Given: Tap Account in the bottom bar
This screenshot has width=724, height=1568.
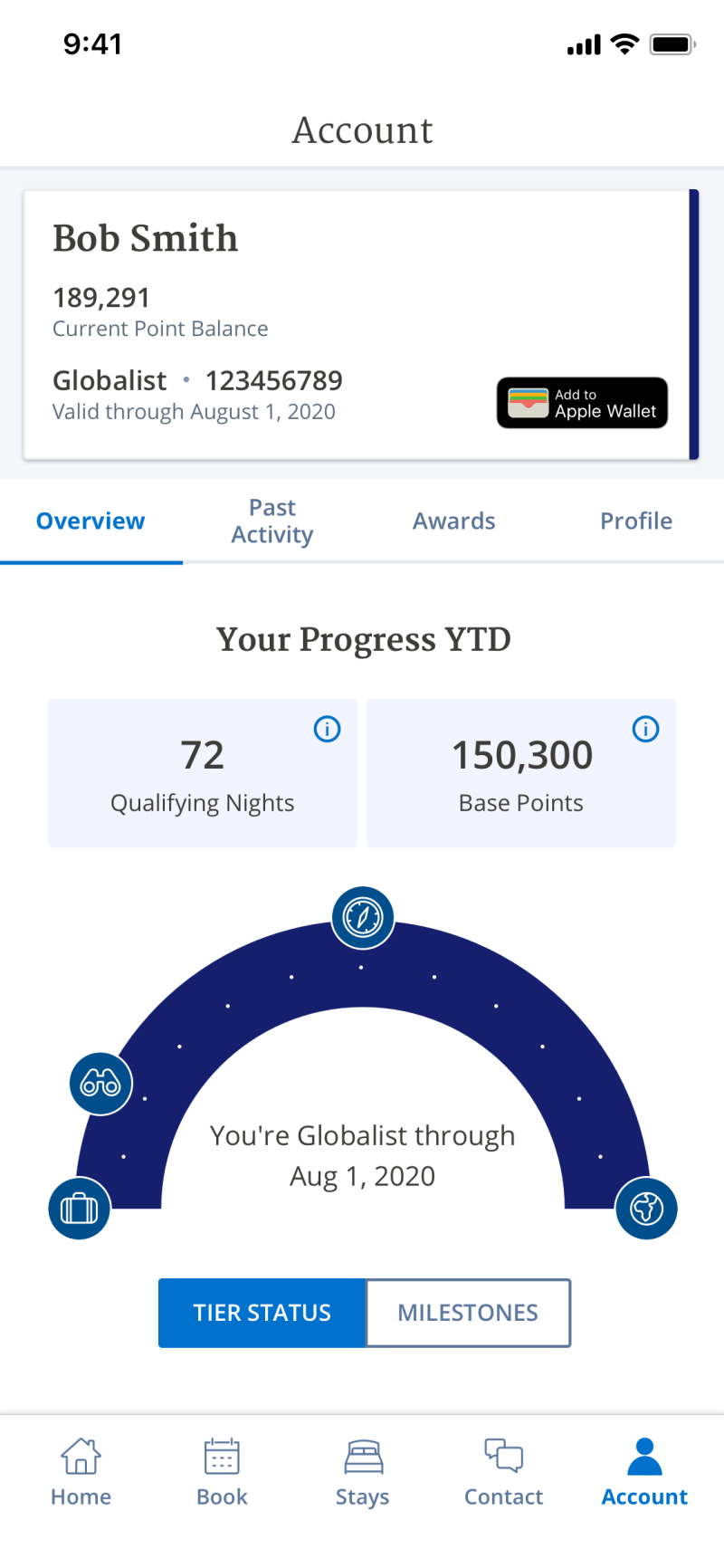Looking at the screenshot, I should [x=645, y=1472].
